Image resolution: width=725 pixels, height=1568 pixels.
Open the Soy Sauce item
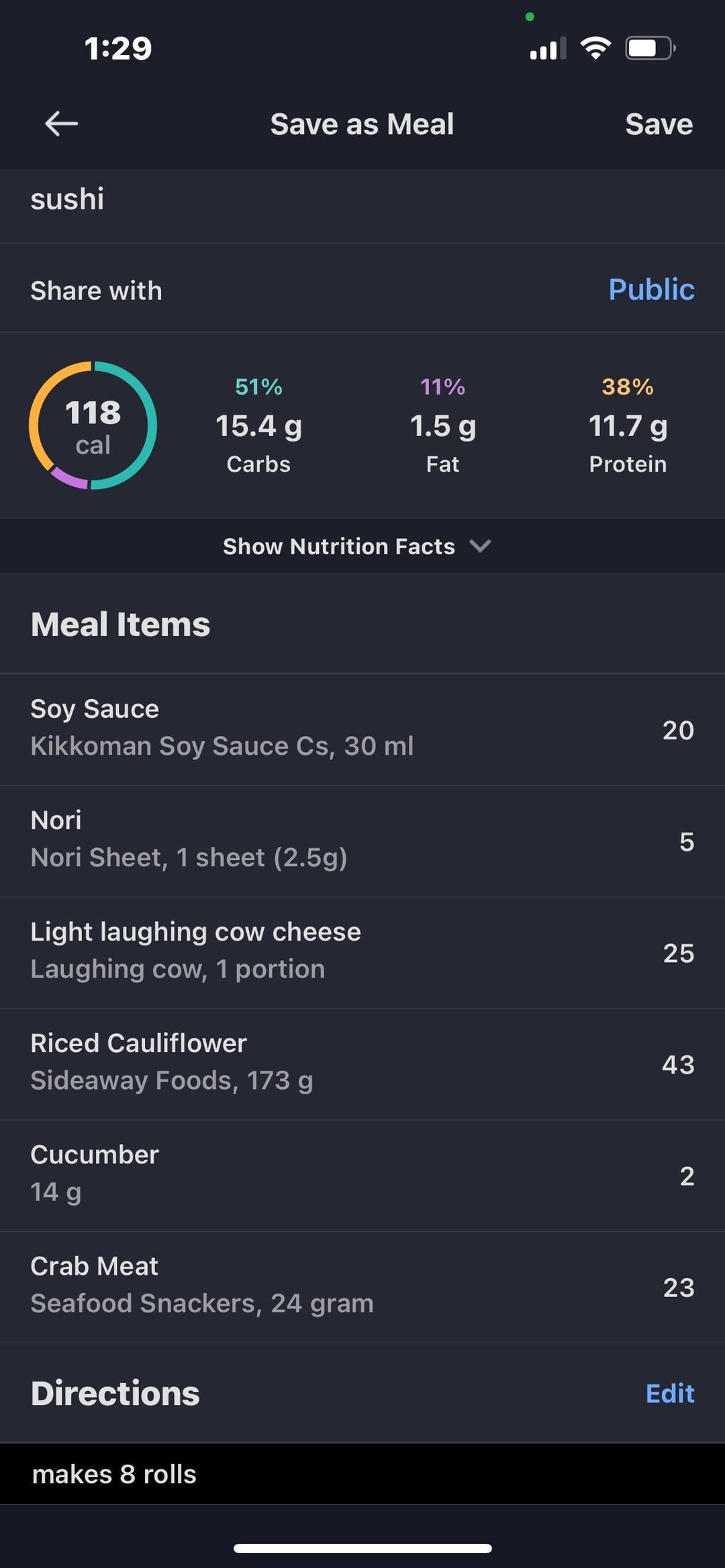tap(362, 729)
